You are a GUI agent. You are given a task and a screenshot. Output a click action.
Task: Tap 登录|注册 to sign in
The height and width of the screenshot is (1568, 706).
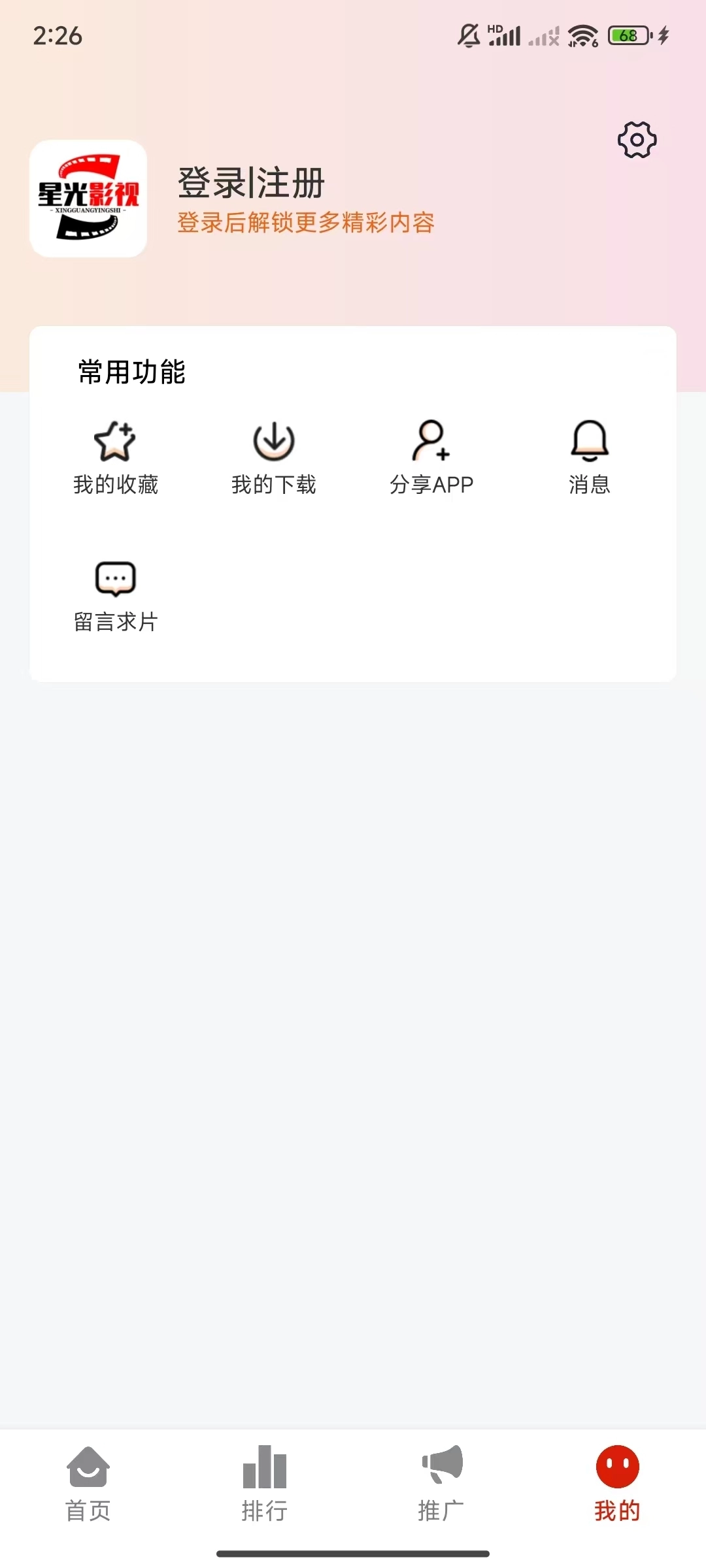click(250, 184)
